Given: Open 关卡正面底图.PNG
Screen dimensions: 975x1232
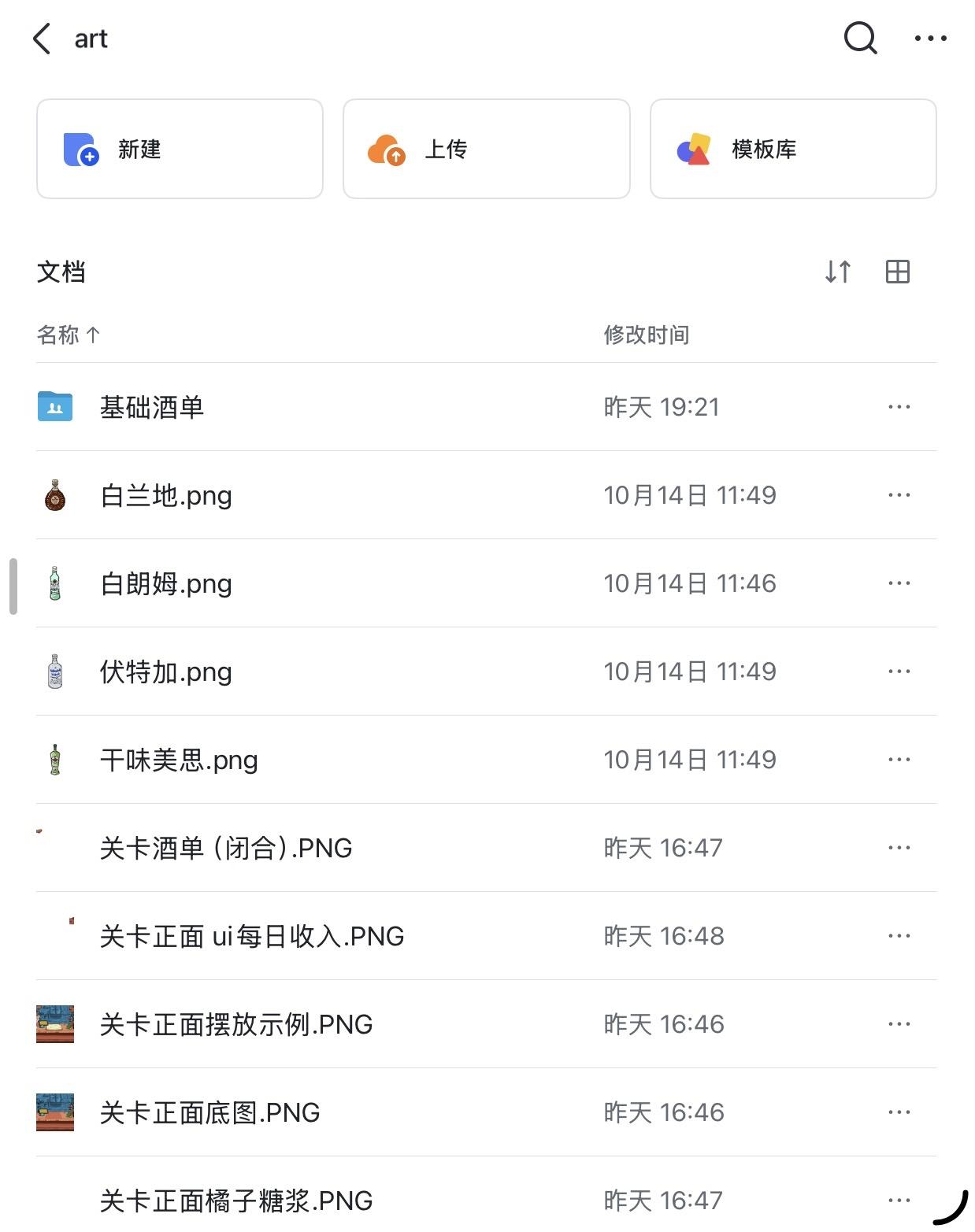Looking at the screenshot, I should tap(210, 1112).
